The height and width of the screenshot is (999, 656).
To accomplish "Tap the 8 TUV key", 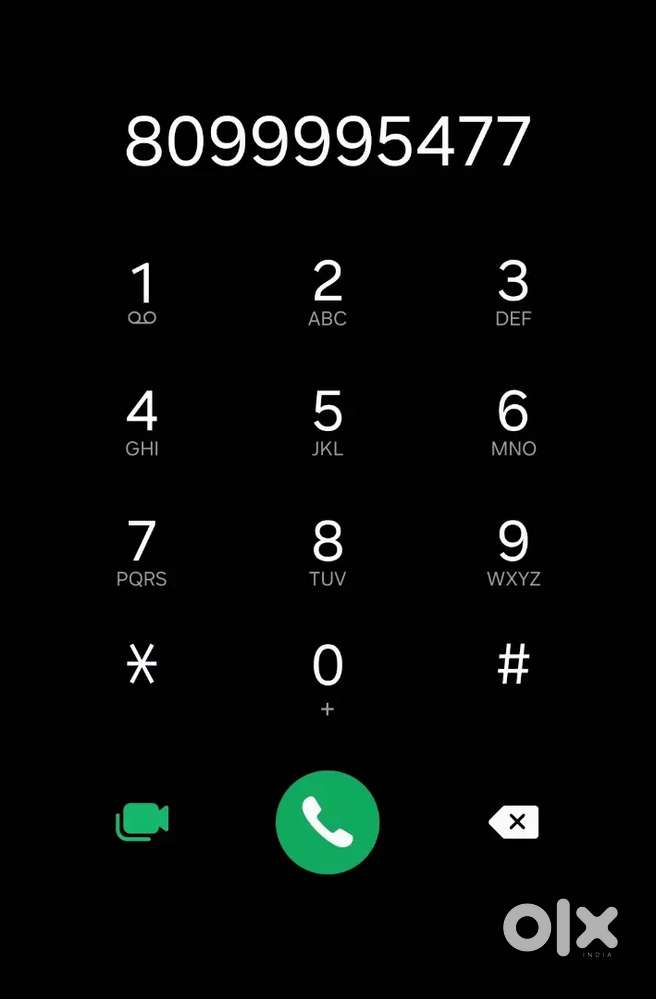I will [327, 552].
